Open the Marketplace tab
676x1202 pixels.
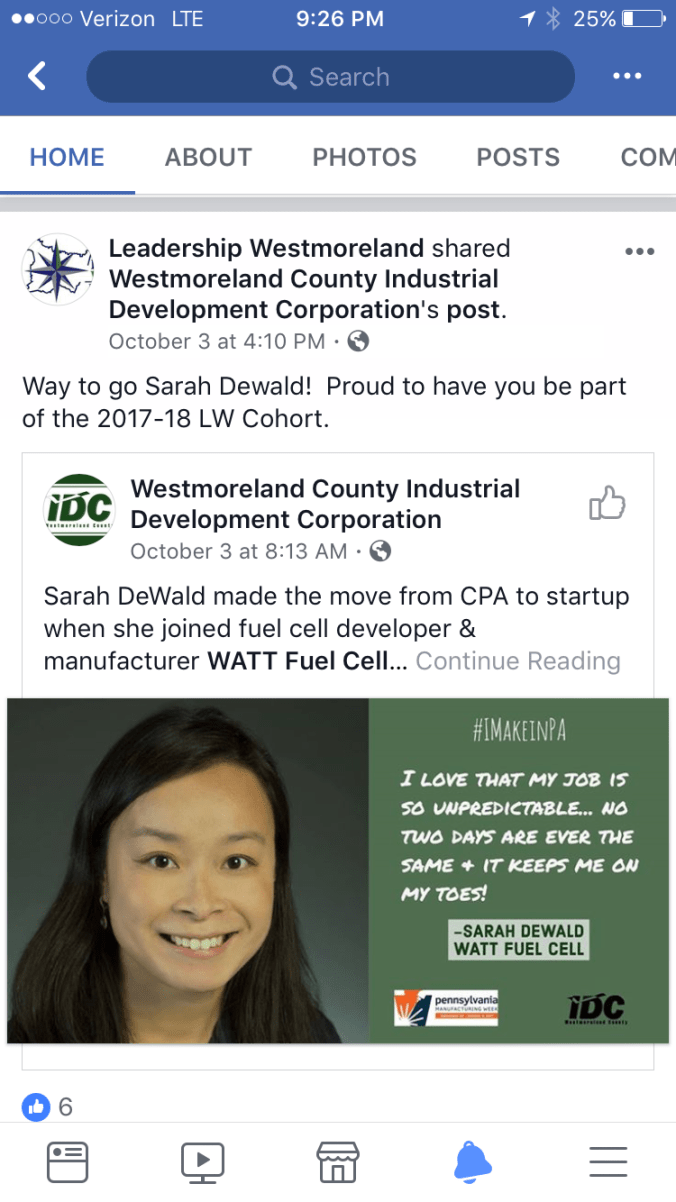pyautogui.click(x=338, y=1162)
